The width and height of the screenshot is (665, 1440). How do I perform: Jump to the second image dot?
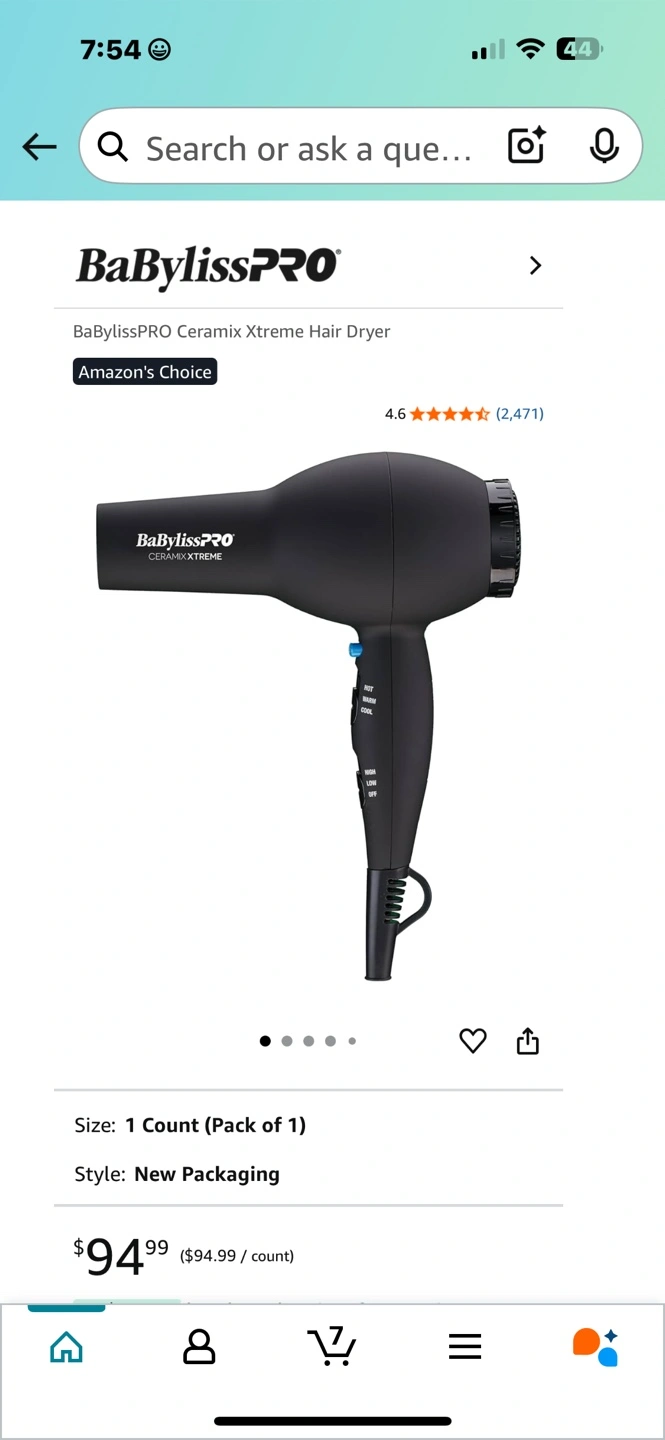(287, 1041)
